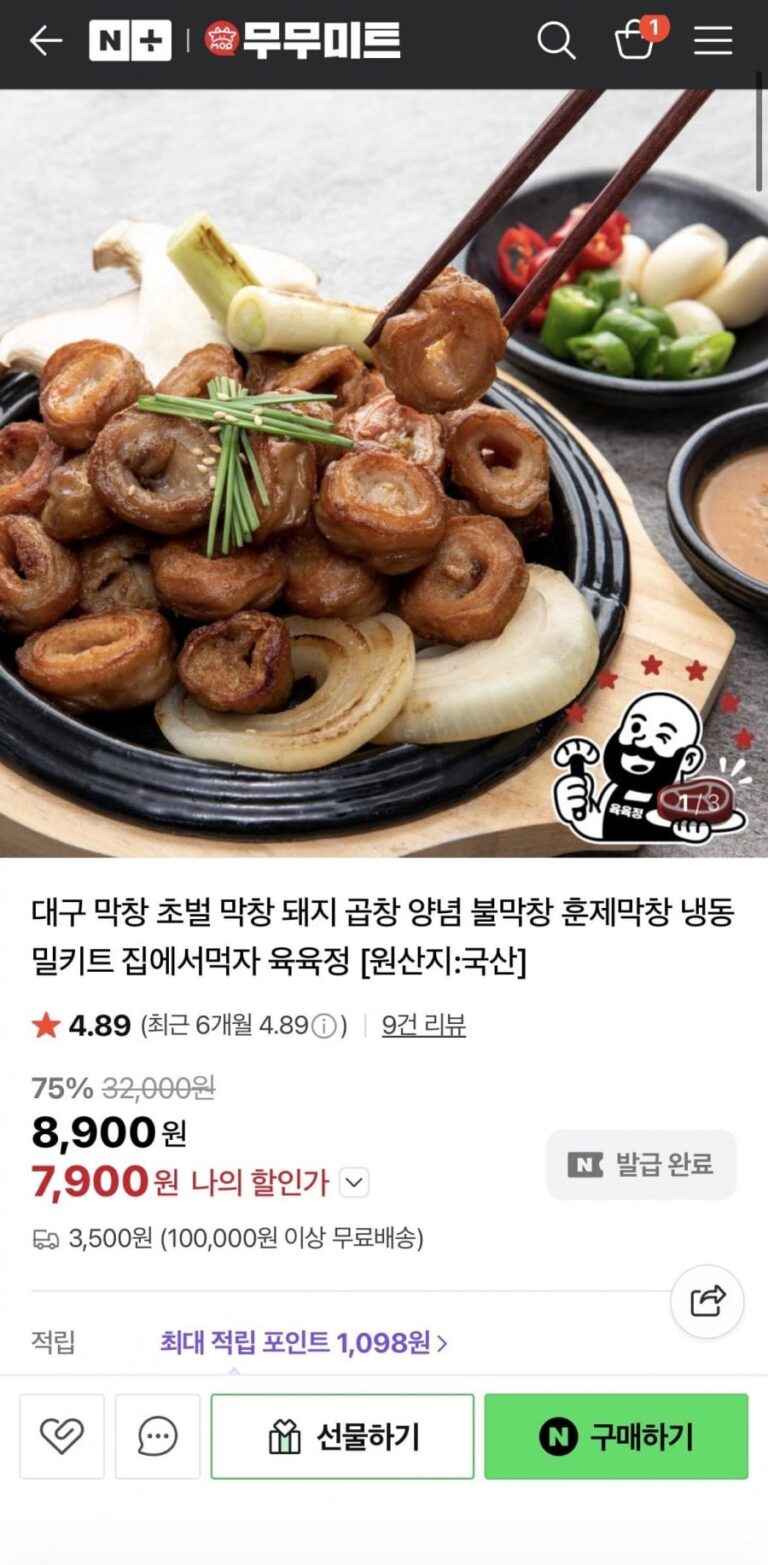
Task: Open the chat inquiry icon
Action: coord(157,1437)
